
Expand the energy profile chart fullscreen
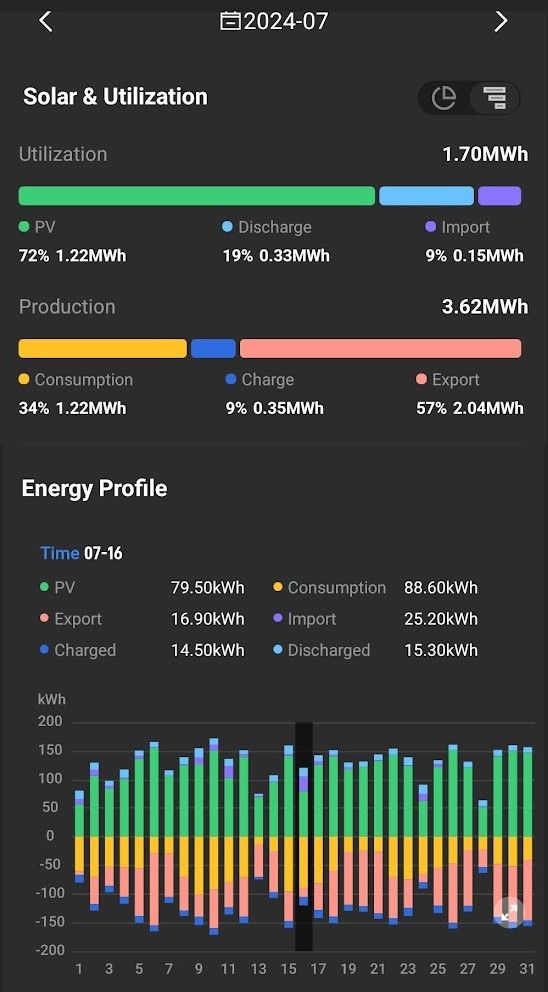point(509,912)
